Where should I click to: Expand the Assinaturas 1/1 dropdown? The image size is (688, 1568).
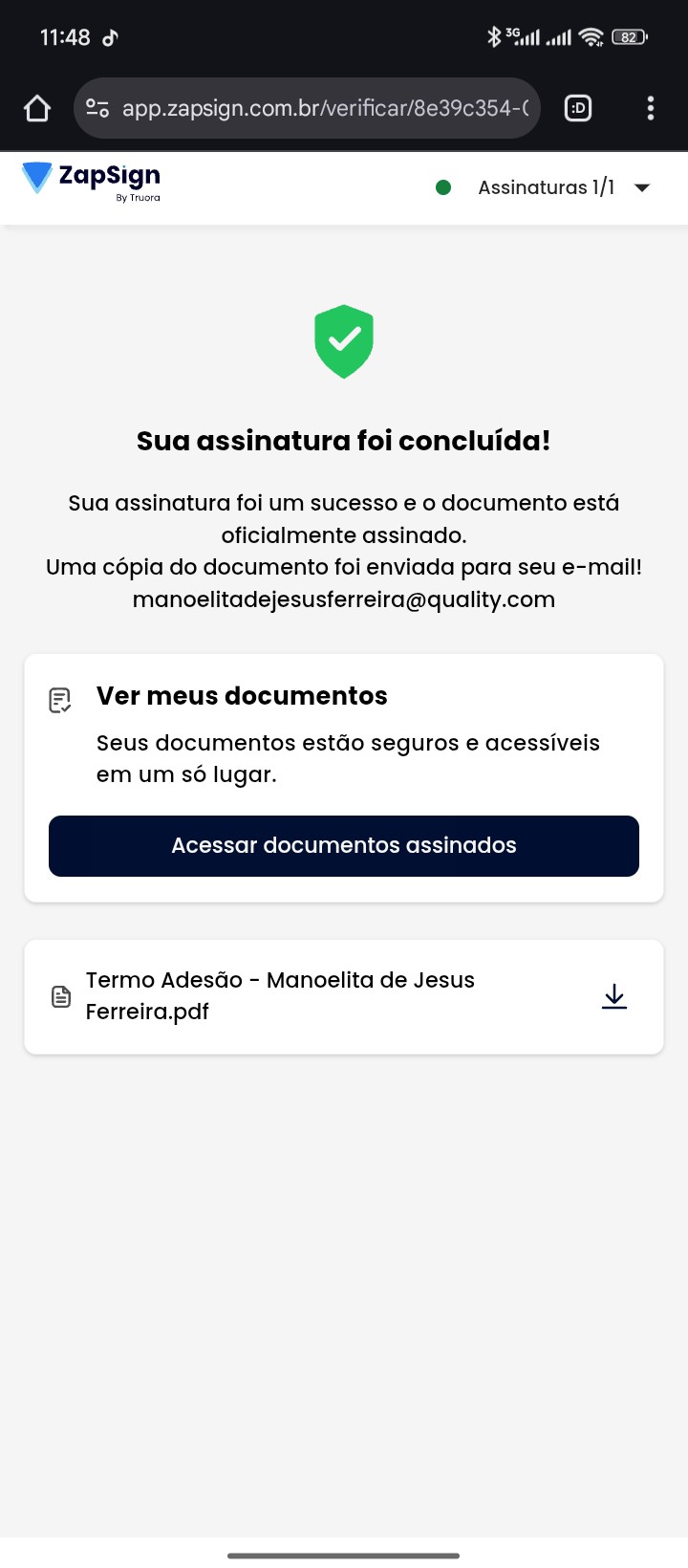[x=641, y=187]
